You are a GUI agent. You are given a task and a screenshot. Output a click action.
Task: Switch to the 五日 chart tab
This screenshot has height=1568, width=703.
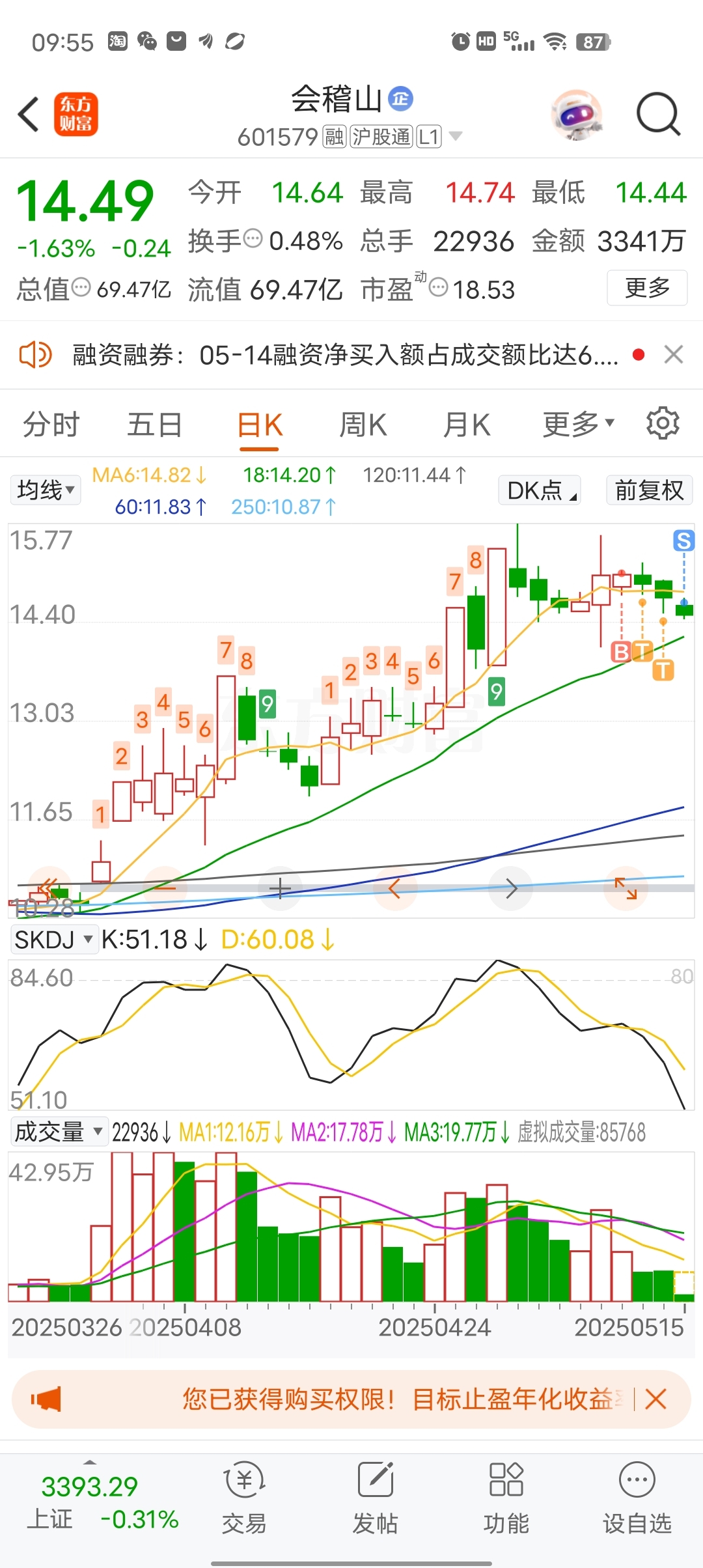pos(154,425)
